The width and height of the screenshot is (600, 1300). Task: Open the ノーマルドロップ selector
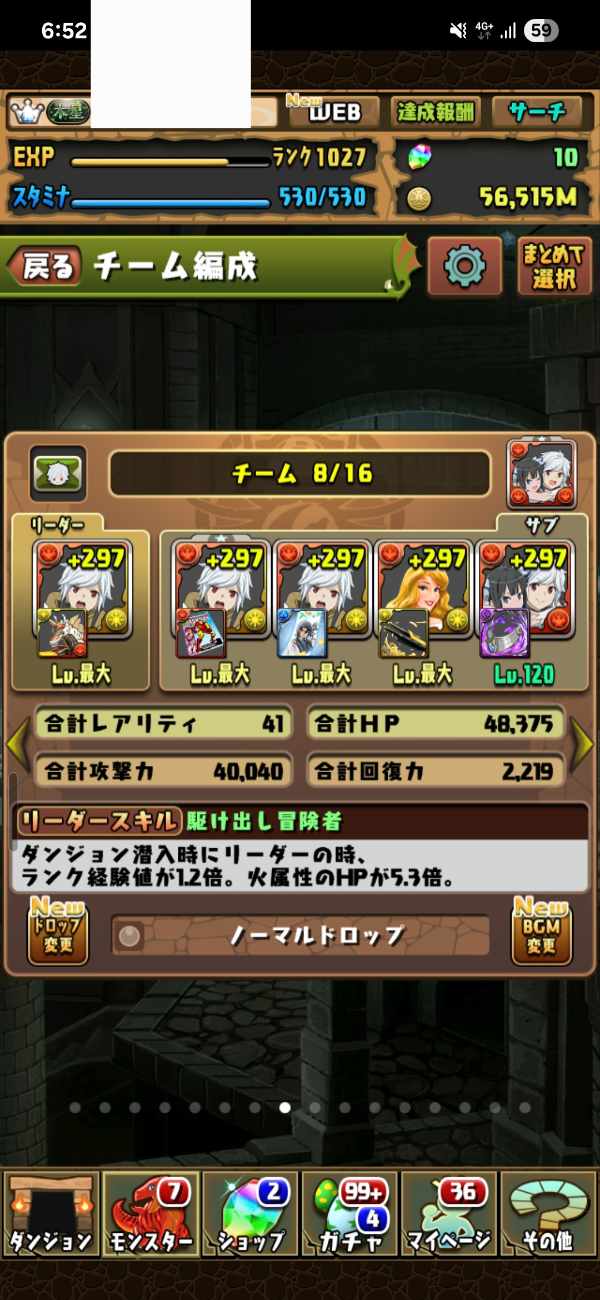[300, 936]
